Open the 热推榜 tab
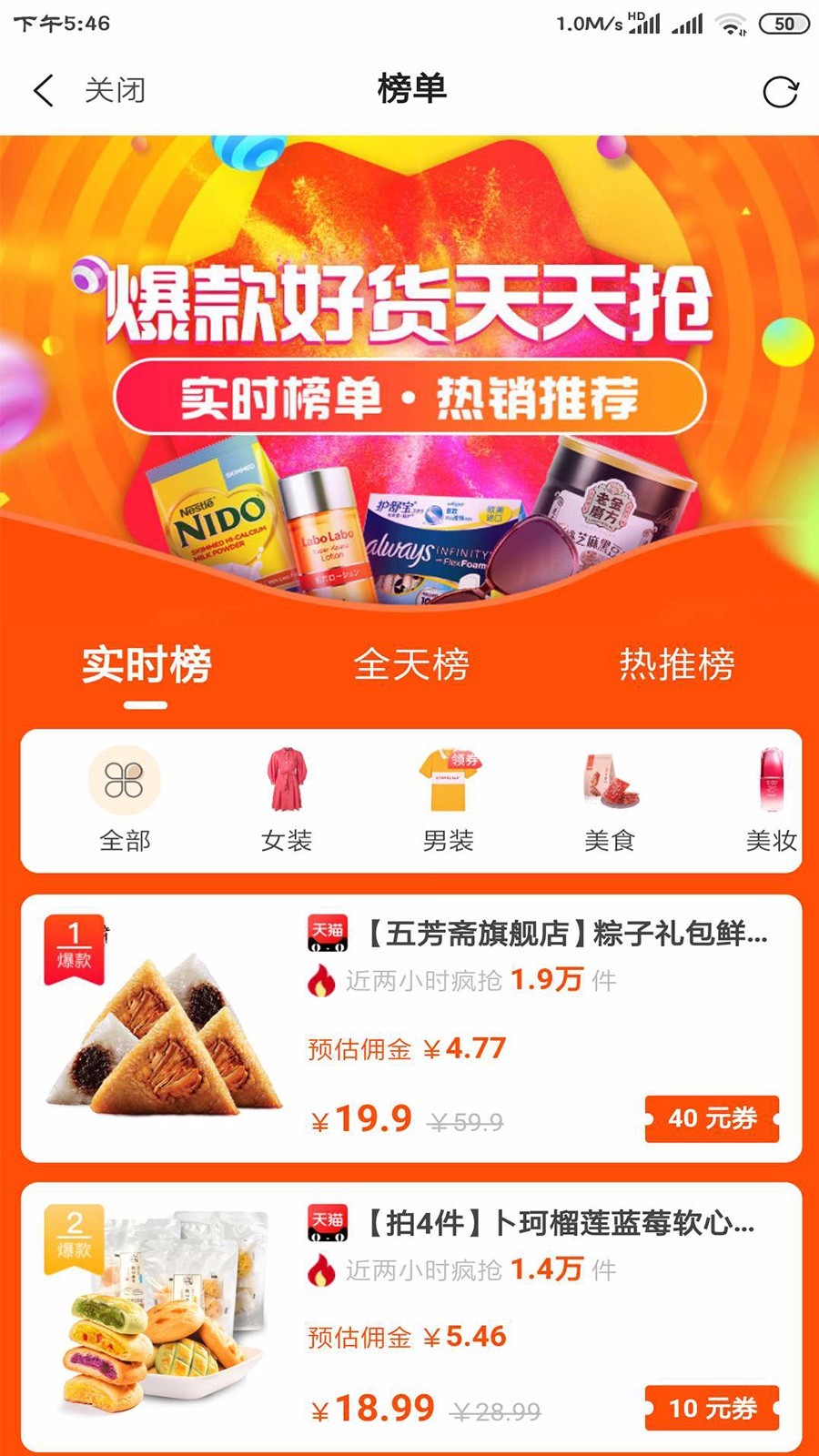Viewport: 819px width, 1456px height. [x=676, y=664]
